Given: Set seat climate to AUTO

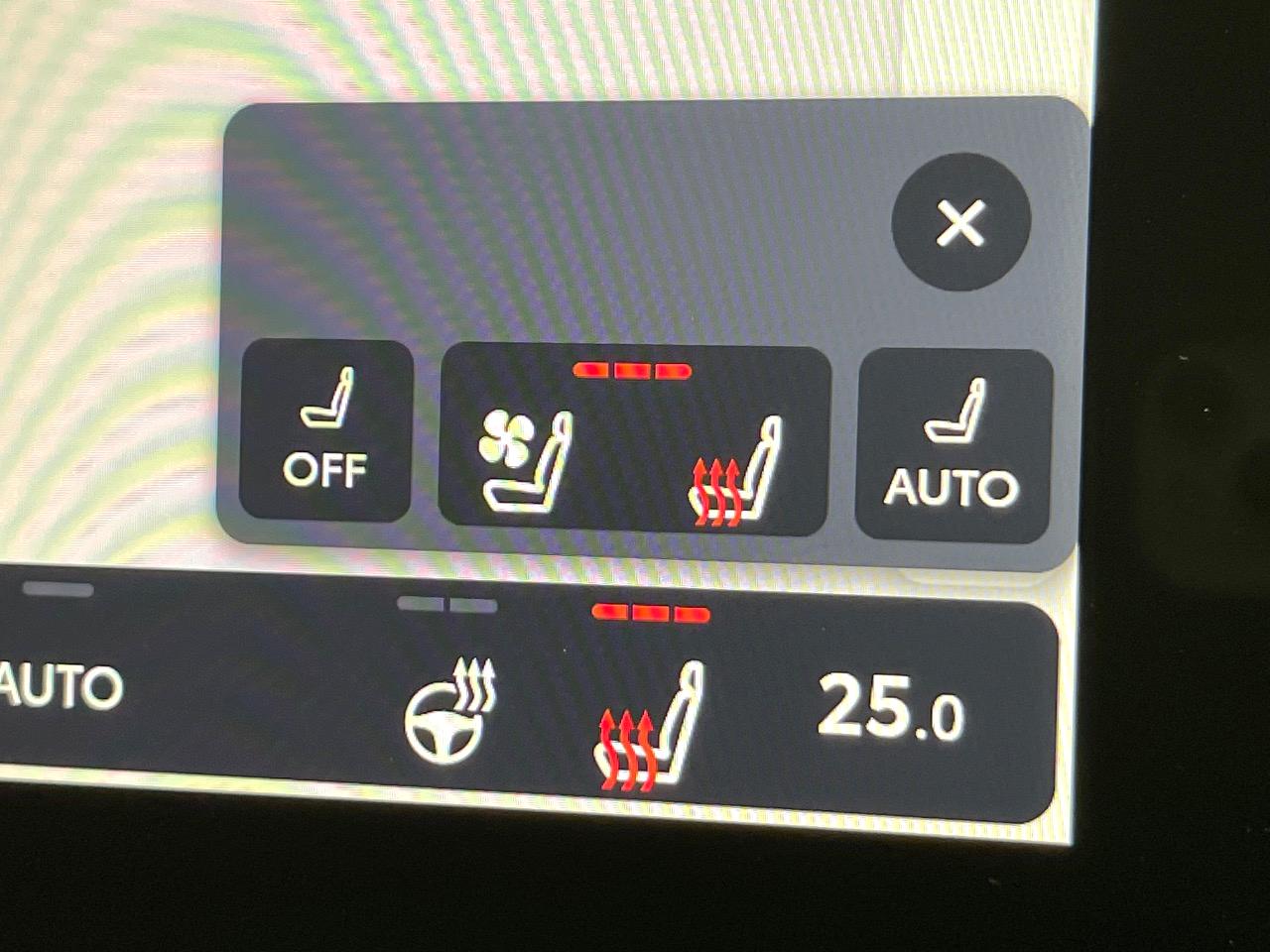Looking at the screenshot, I should pos(952,446).
